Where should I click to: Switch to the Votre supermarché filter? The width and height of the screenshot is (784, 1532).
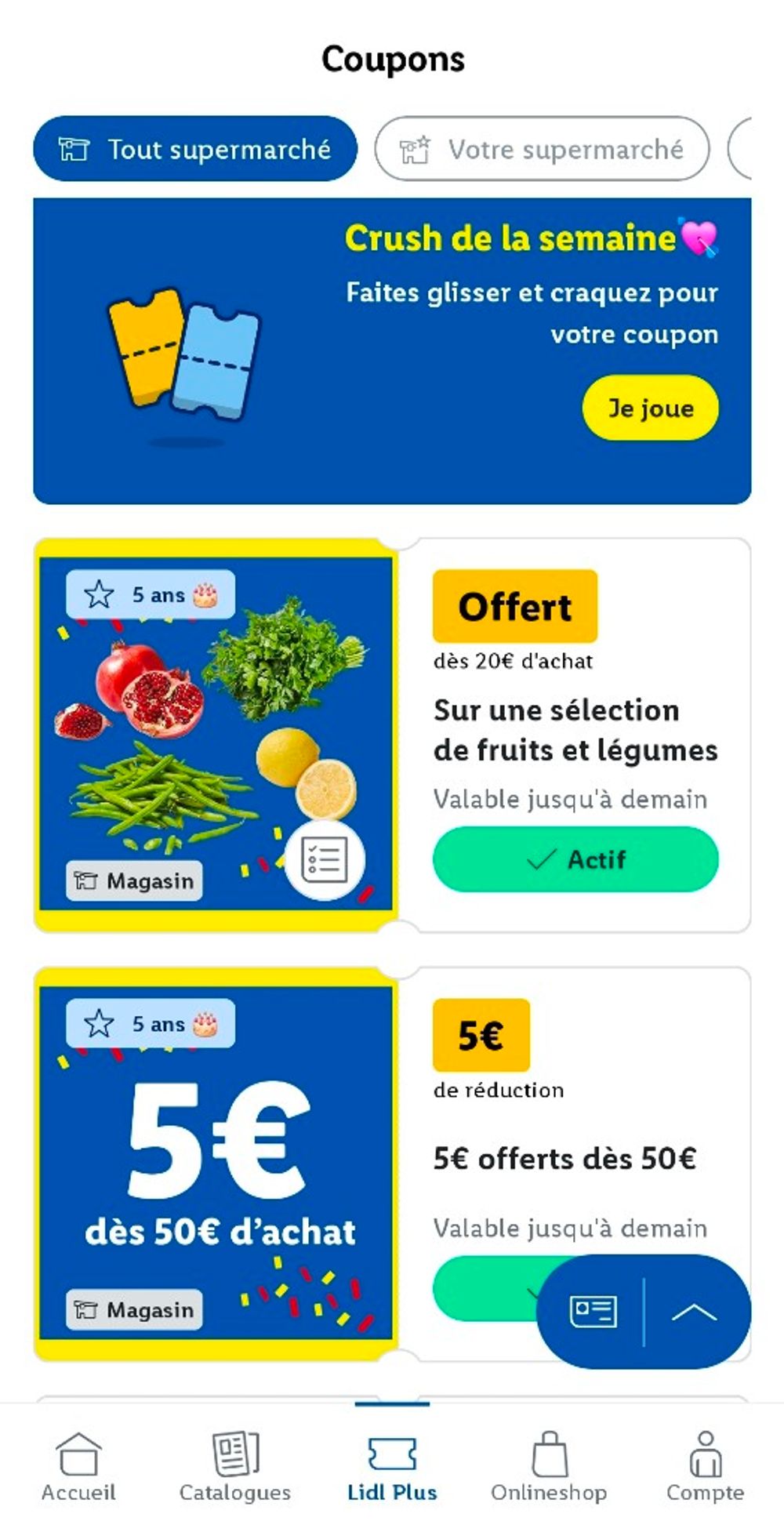[542, 149]
